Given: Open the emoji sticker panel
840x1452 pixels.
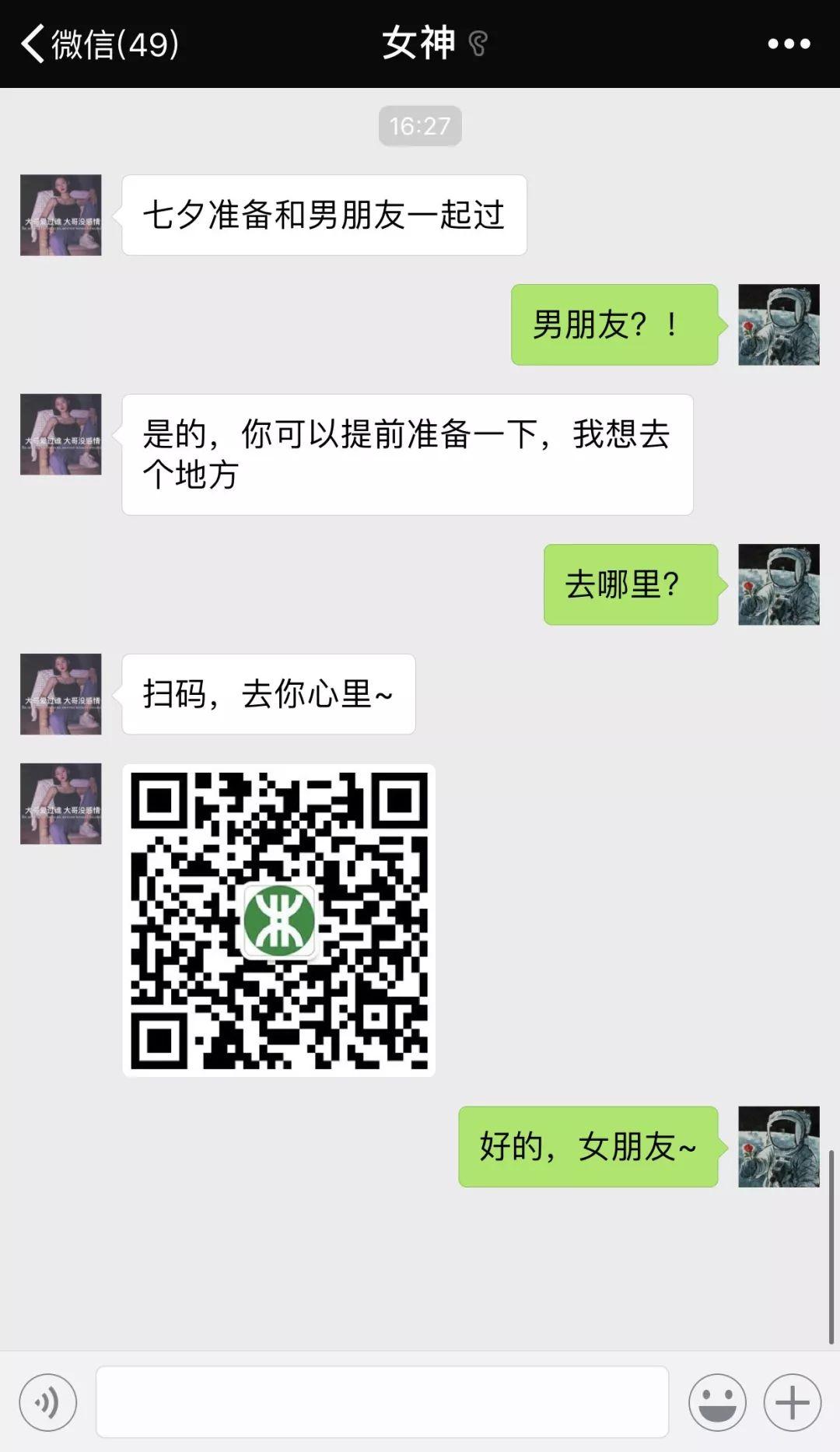Looking at the screenshot, I should [717, 1402].
